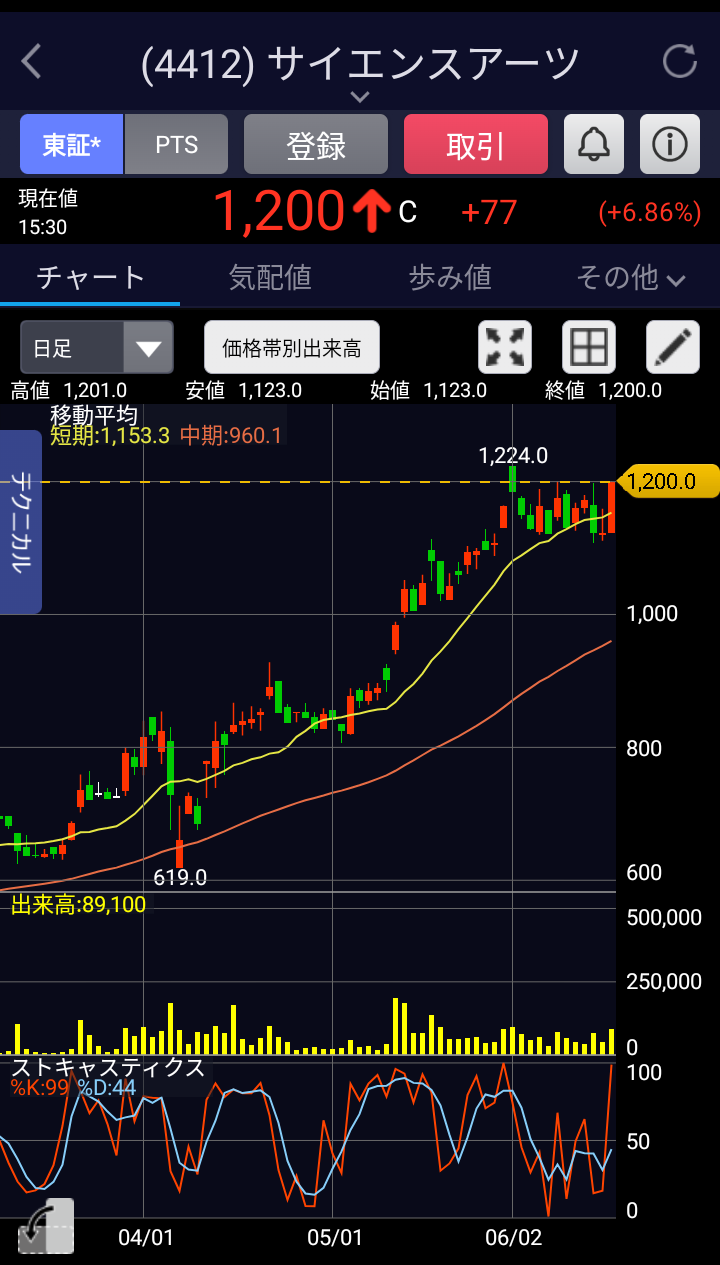Image resolution: width=720 pixels, height=1265 pixels.
Task: Expand chart to fullscreen
Action: [x=505, y=348]
